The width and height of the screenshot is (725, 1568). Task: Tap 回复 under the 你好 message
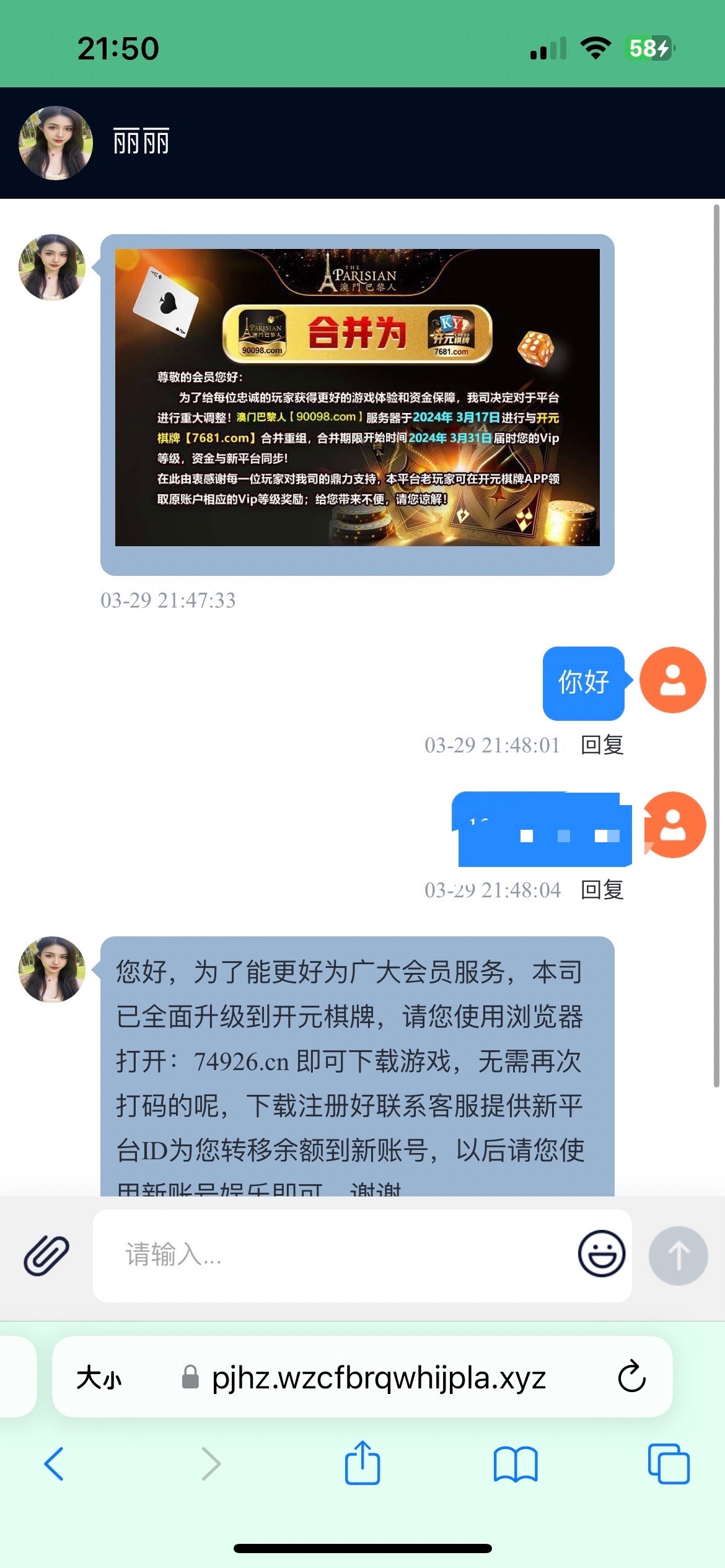point(602,745)
